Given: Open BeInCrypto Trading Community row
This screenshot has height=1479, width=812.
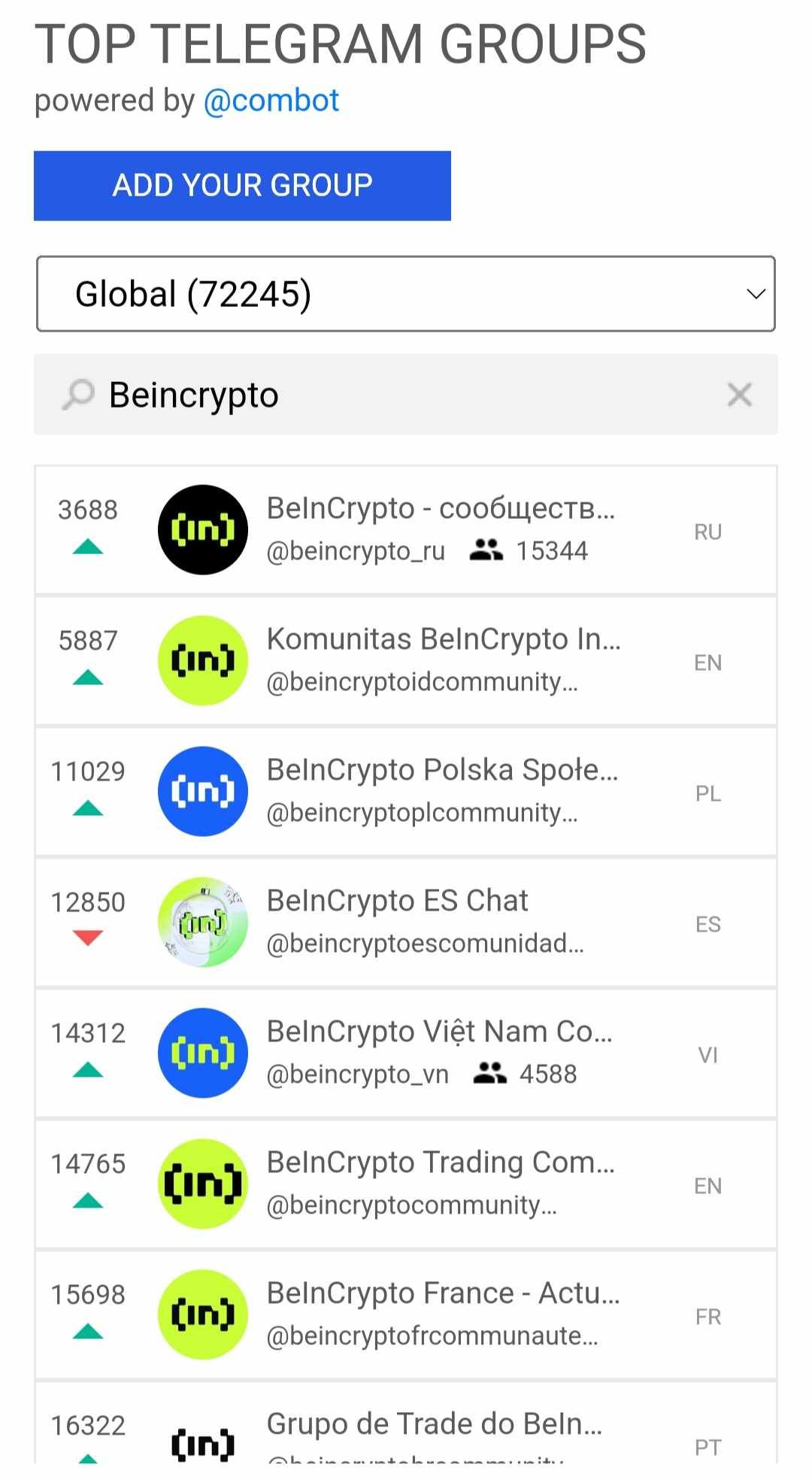Looking at the screenshot, I should (406, 1184).
